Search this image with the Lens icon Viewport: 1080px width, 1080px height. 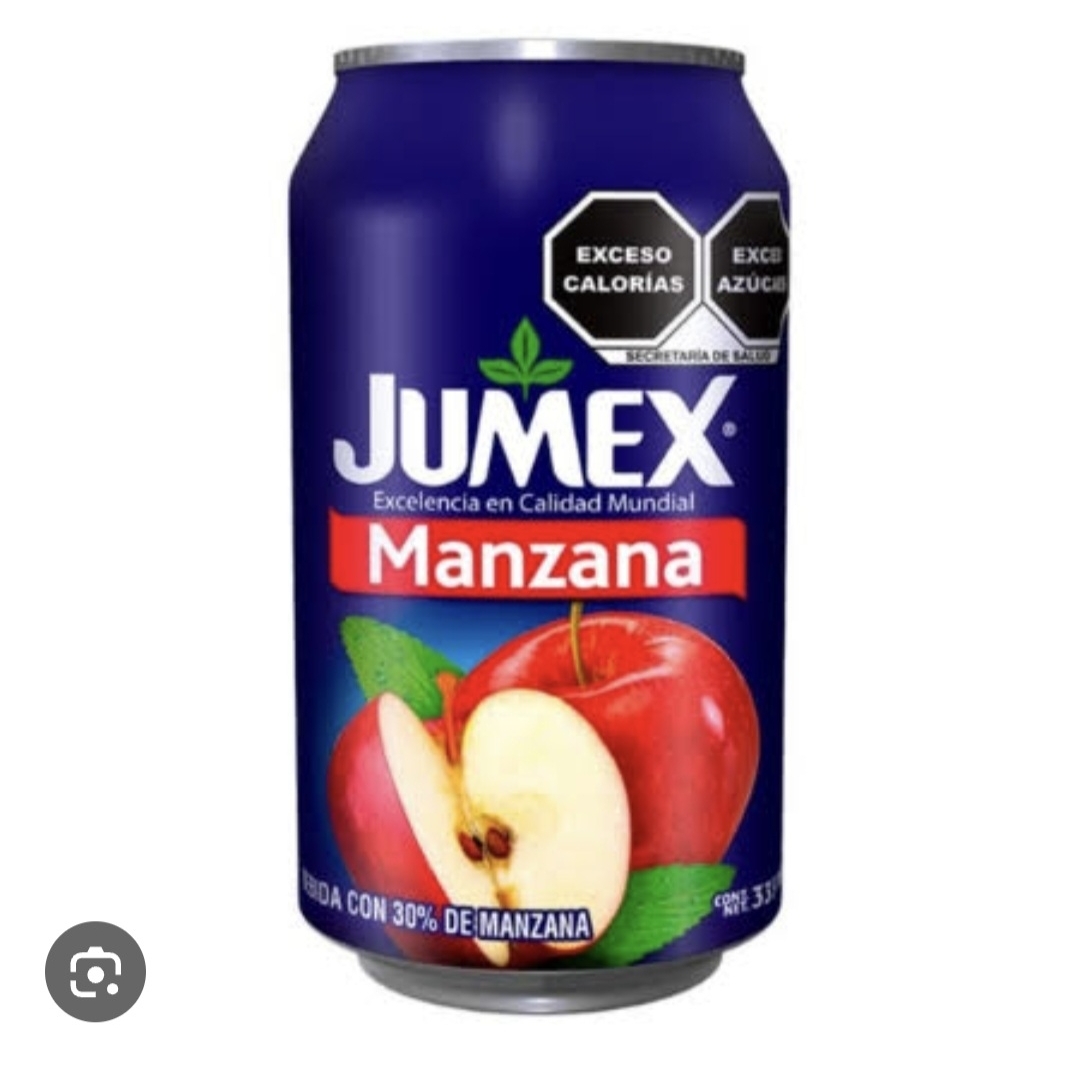point(96,971)
